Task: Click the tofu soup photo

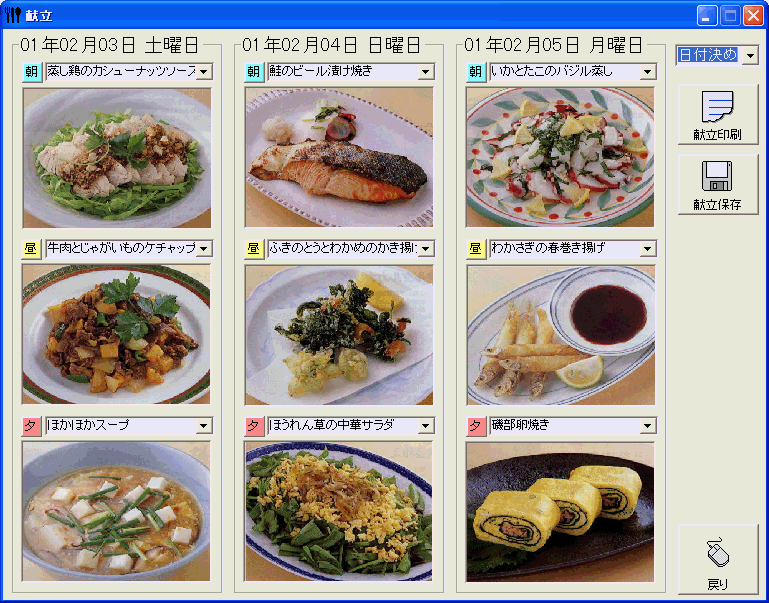Action: (x=117, y=511)
